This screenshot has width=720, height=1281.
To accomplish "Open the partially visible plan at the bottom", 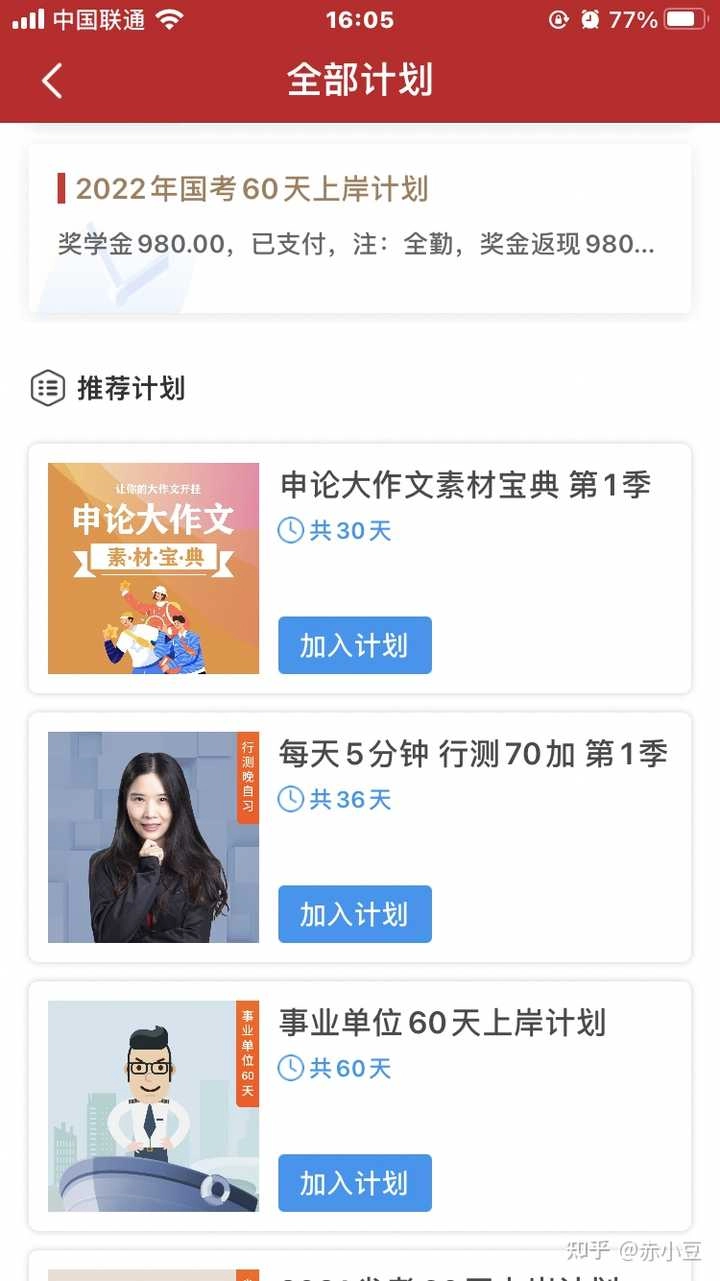I will [360, 1270].
